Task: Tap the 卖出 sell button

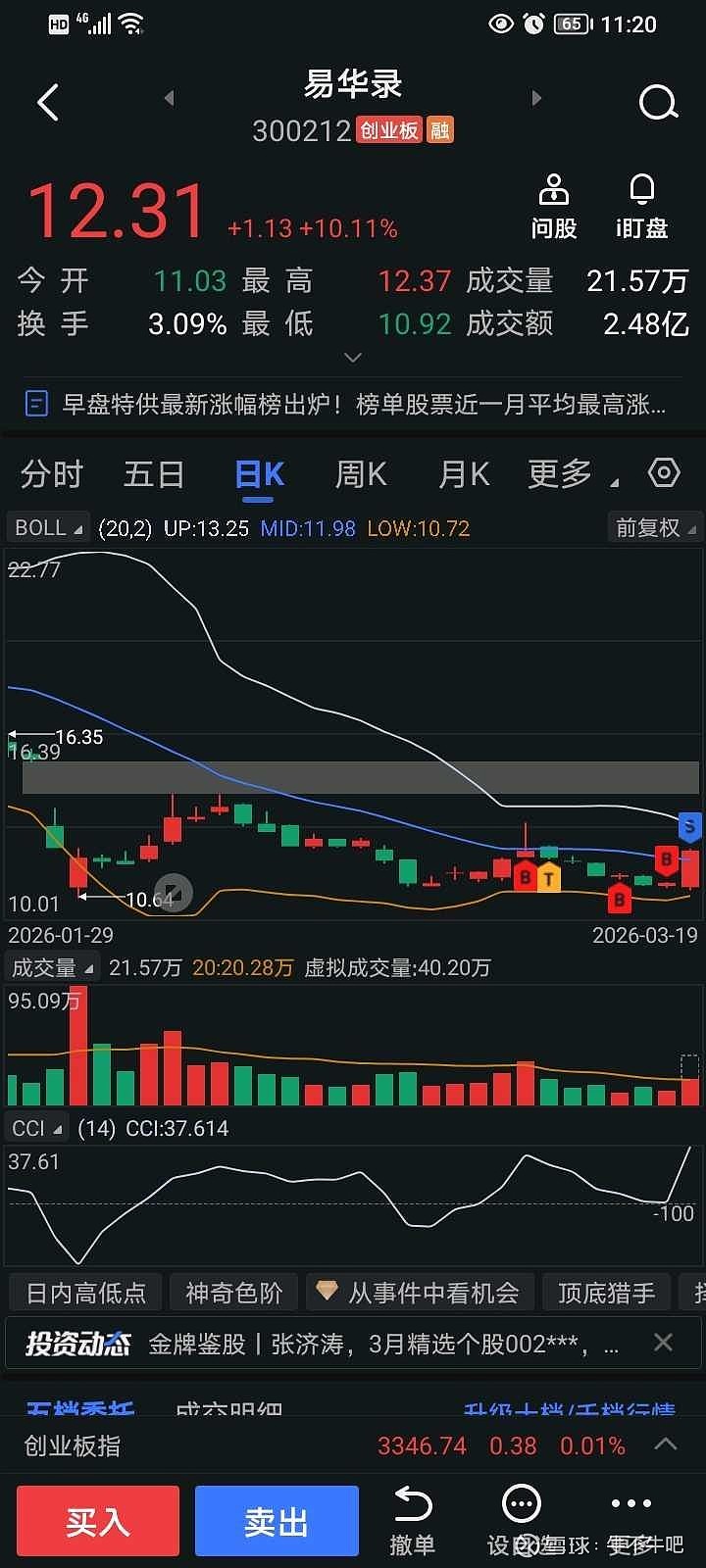Action: (277, 1521)
